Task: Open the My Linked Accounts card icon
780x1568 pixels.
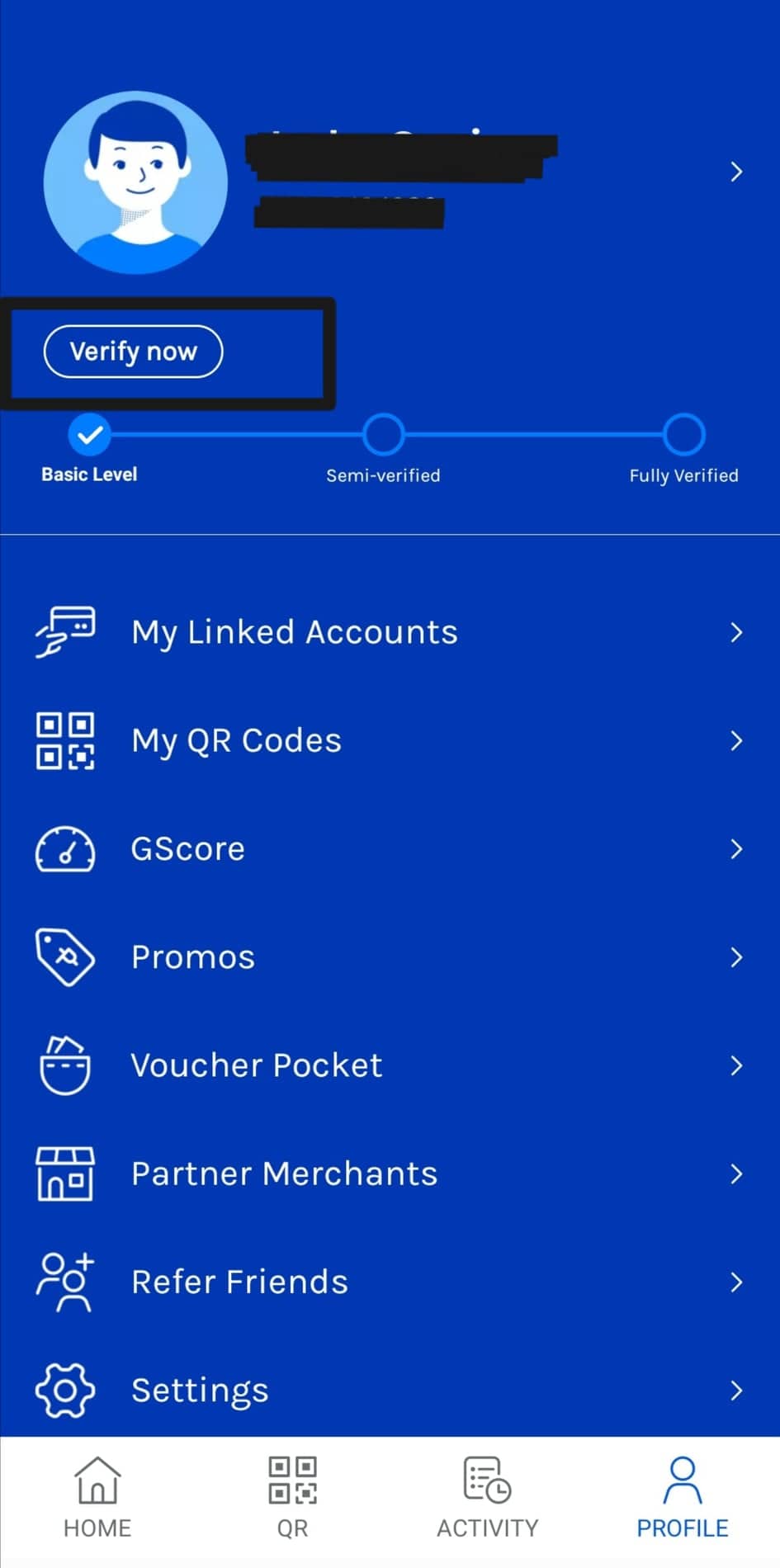Action: point(65,631)
